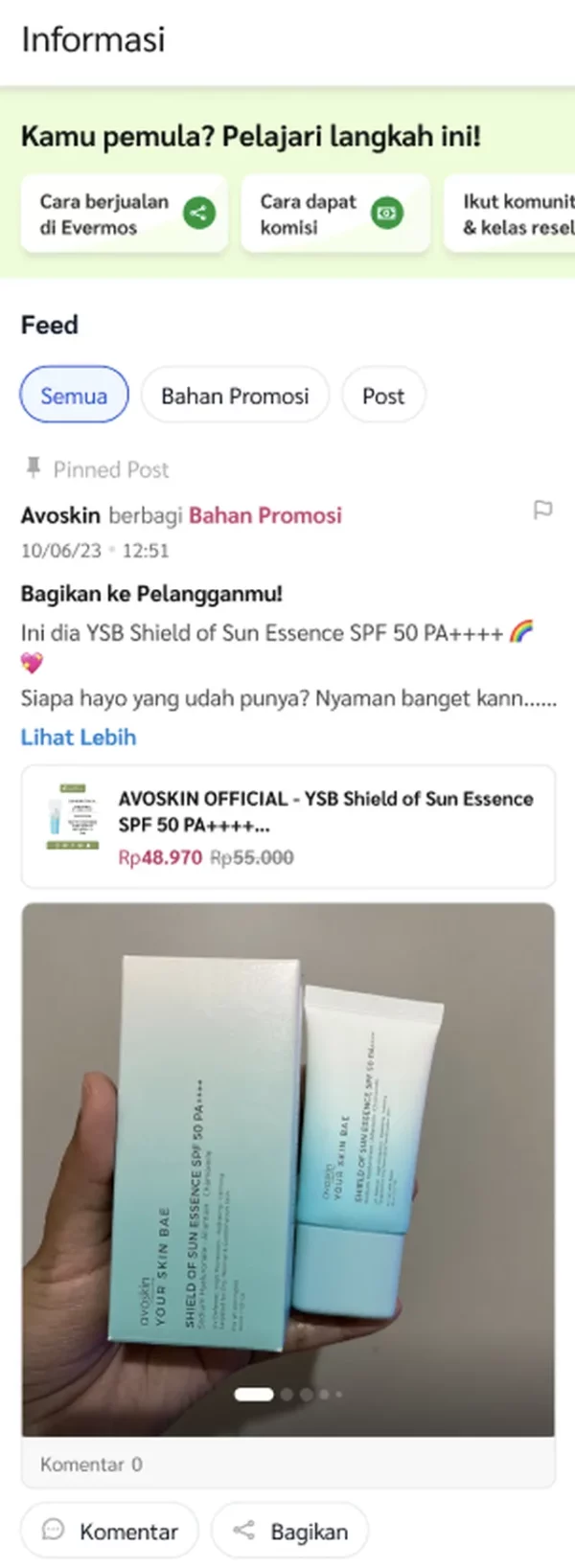
Task: View Avoskin profile from post header
Action: [60, 515]
